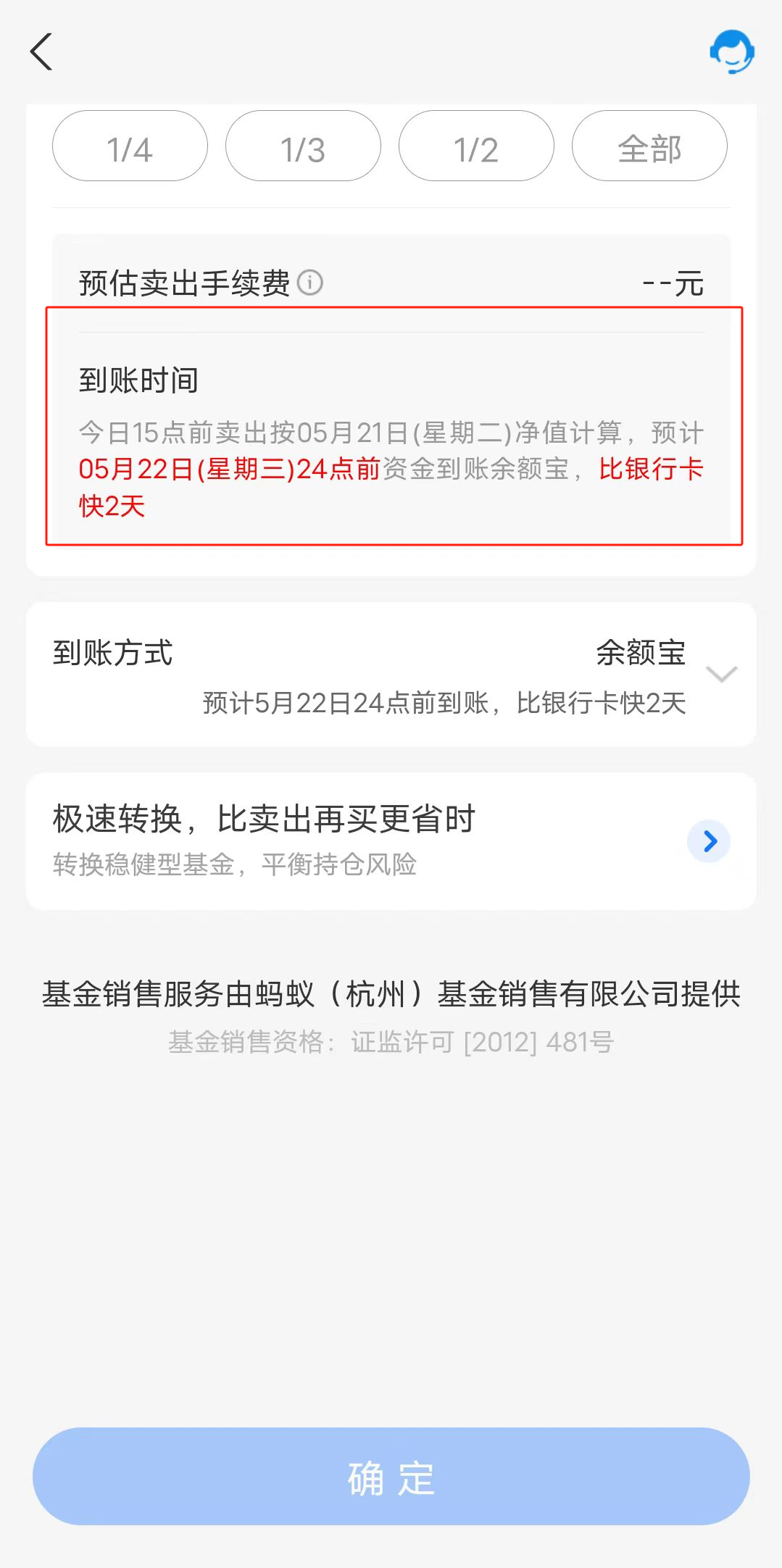Go back using the top-left arrow
This screenshot has height=1568, width=782.
tap(41, 51)
